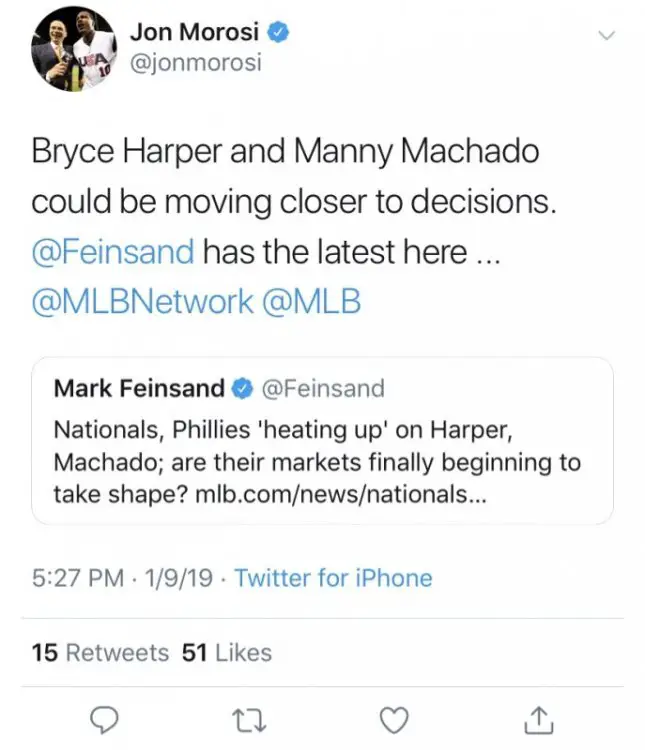Share this tweet
645x750 pixels.
[538, 717]
